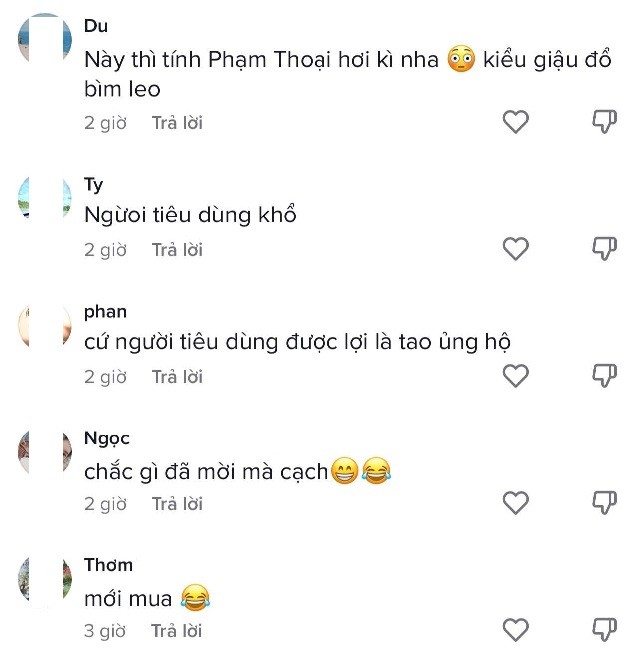Screen dimensions: 640x652
Task: Like Thơm's comment 'mới mua'
Action: pos(515,630)
